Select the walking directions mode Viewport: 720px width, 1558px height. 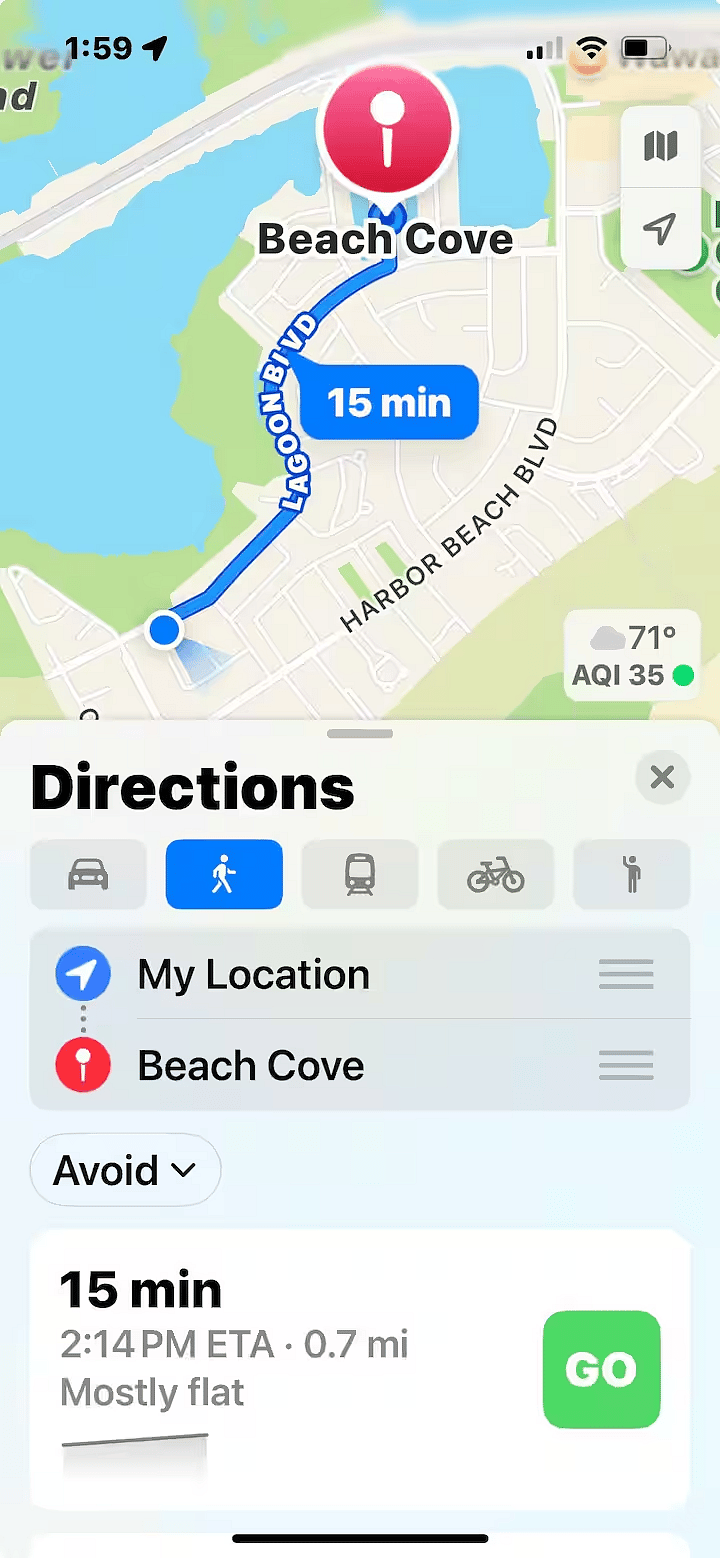click(224, 875)
